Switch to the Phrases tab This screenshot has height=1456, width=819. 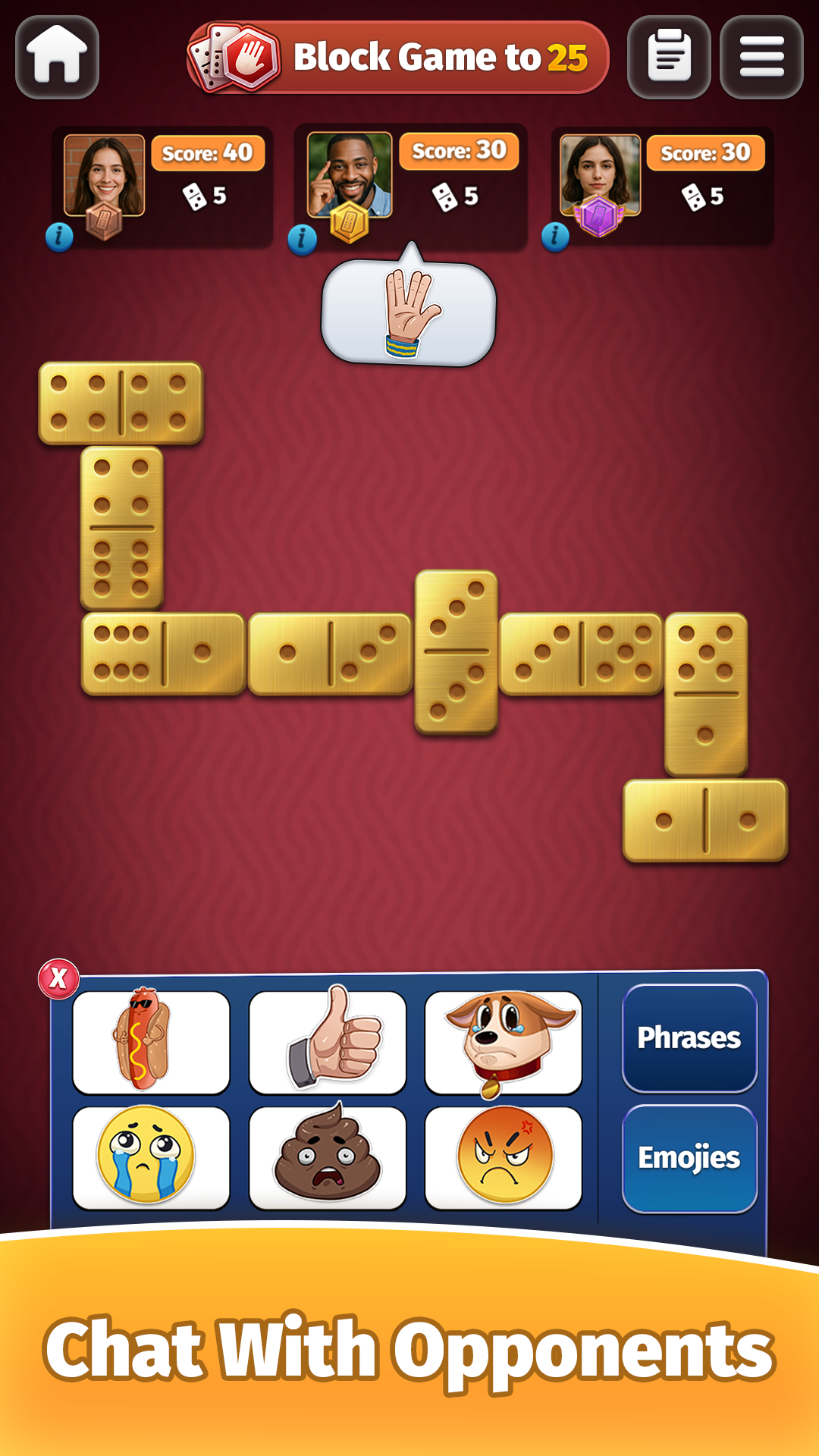coord(689,1038)
